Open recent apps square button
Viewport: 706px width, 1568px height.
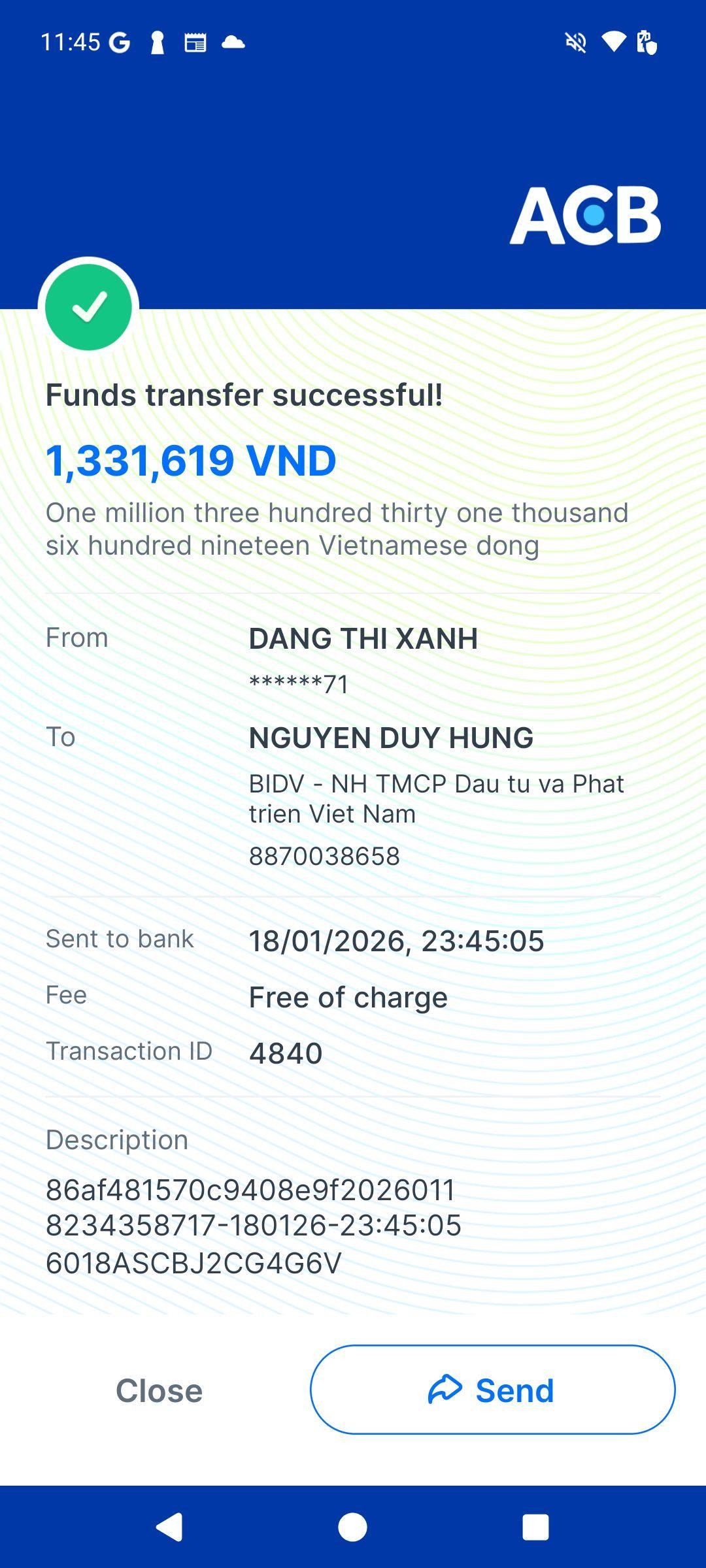coord(535,1527)
